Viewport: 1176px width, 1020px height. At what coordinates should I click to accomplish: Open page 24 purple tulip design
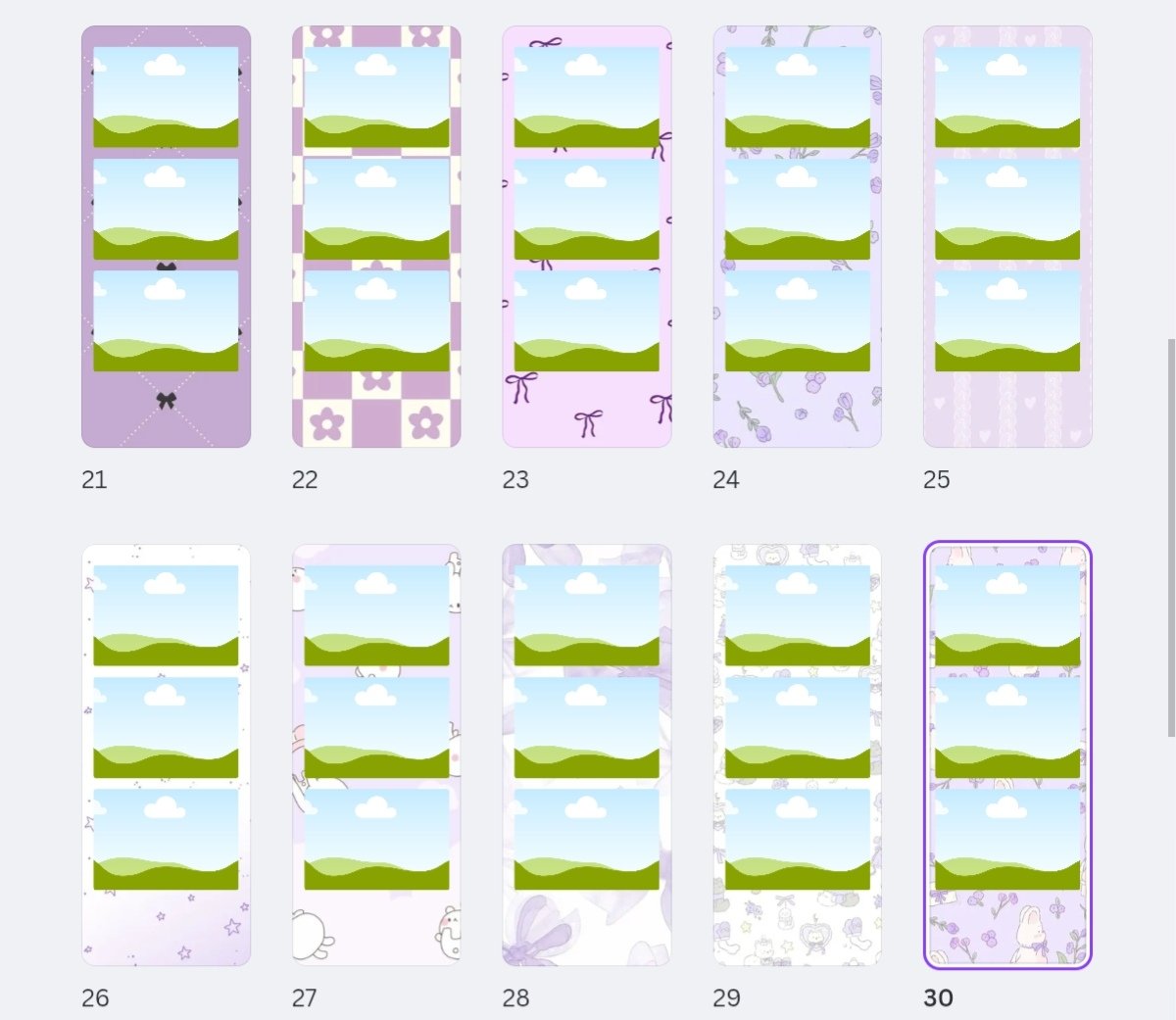tap(797, 236)
